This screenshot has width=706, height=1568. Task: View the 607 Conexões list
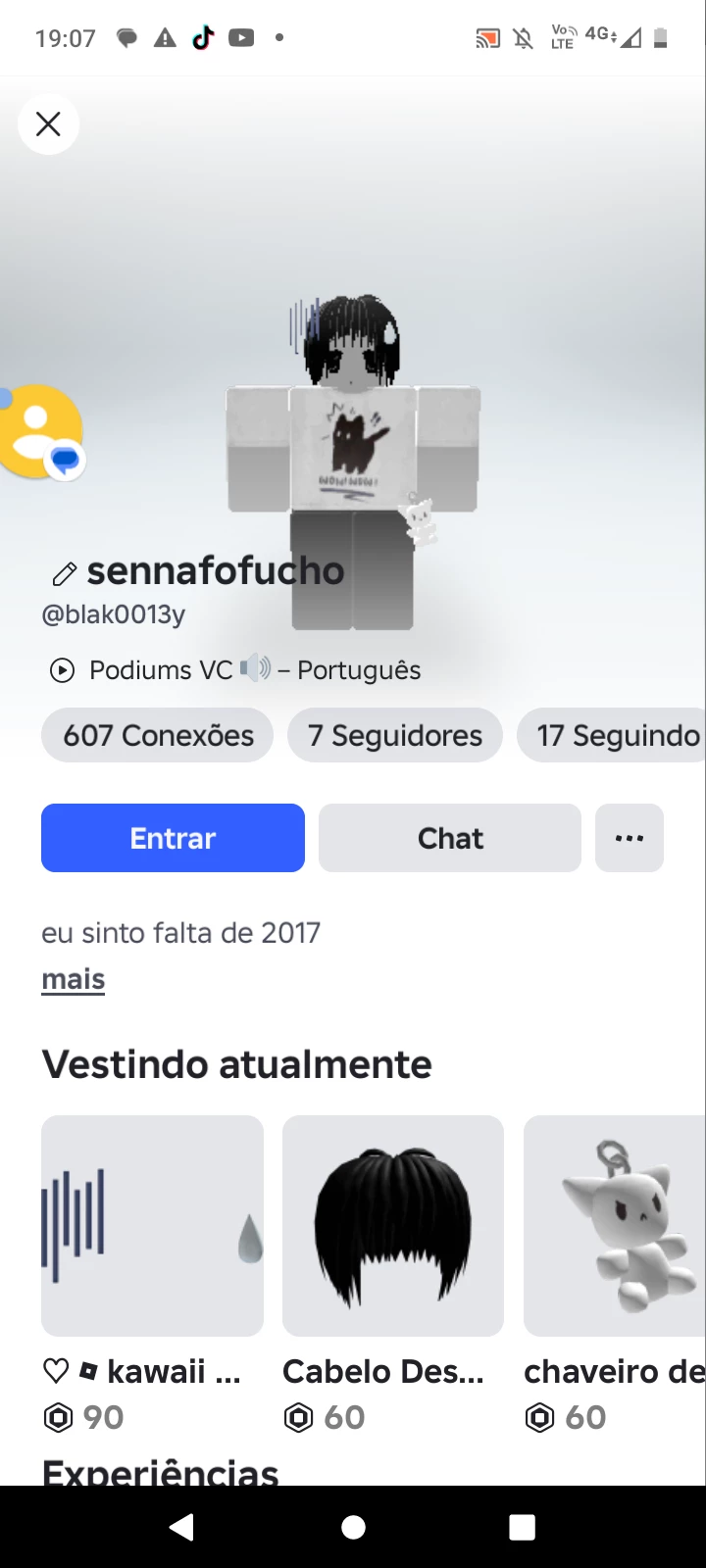[158, 735]
